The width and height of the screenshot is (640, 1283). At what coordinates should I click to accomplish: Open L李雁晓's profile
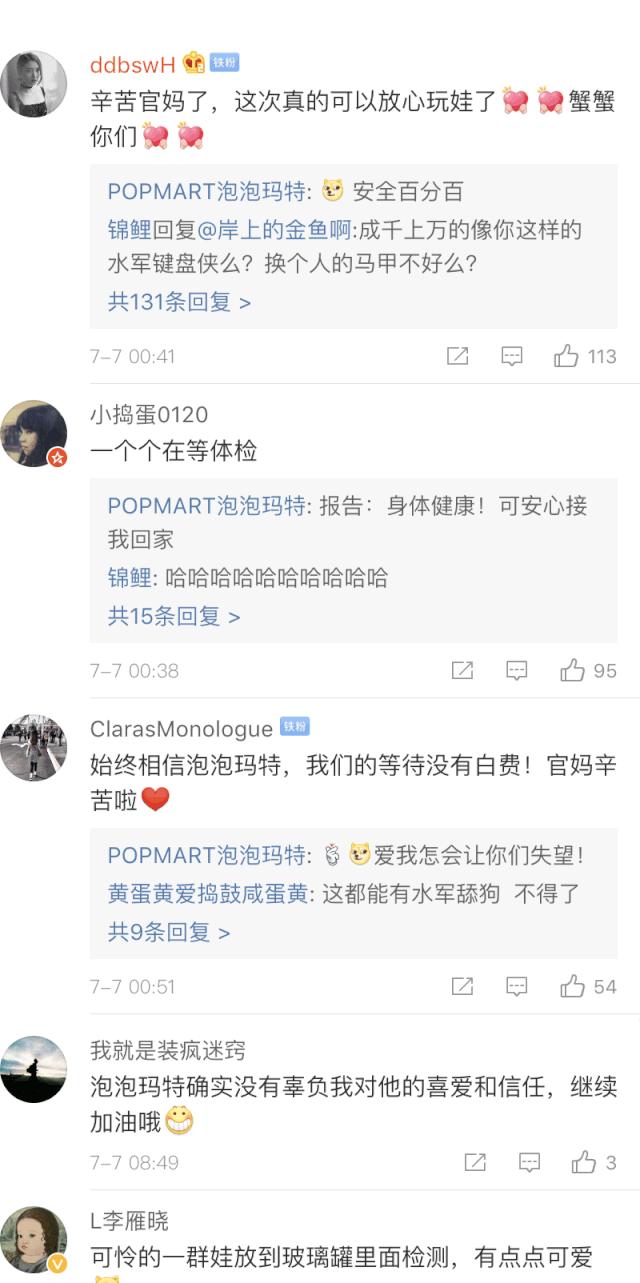point(129,1221)
